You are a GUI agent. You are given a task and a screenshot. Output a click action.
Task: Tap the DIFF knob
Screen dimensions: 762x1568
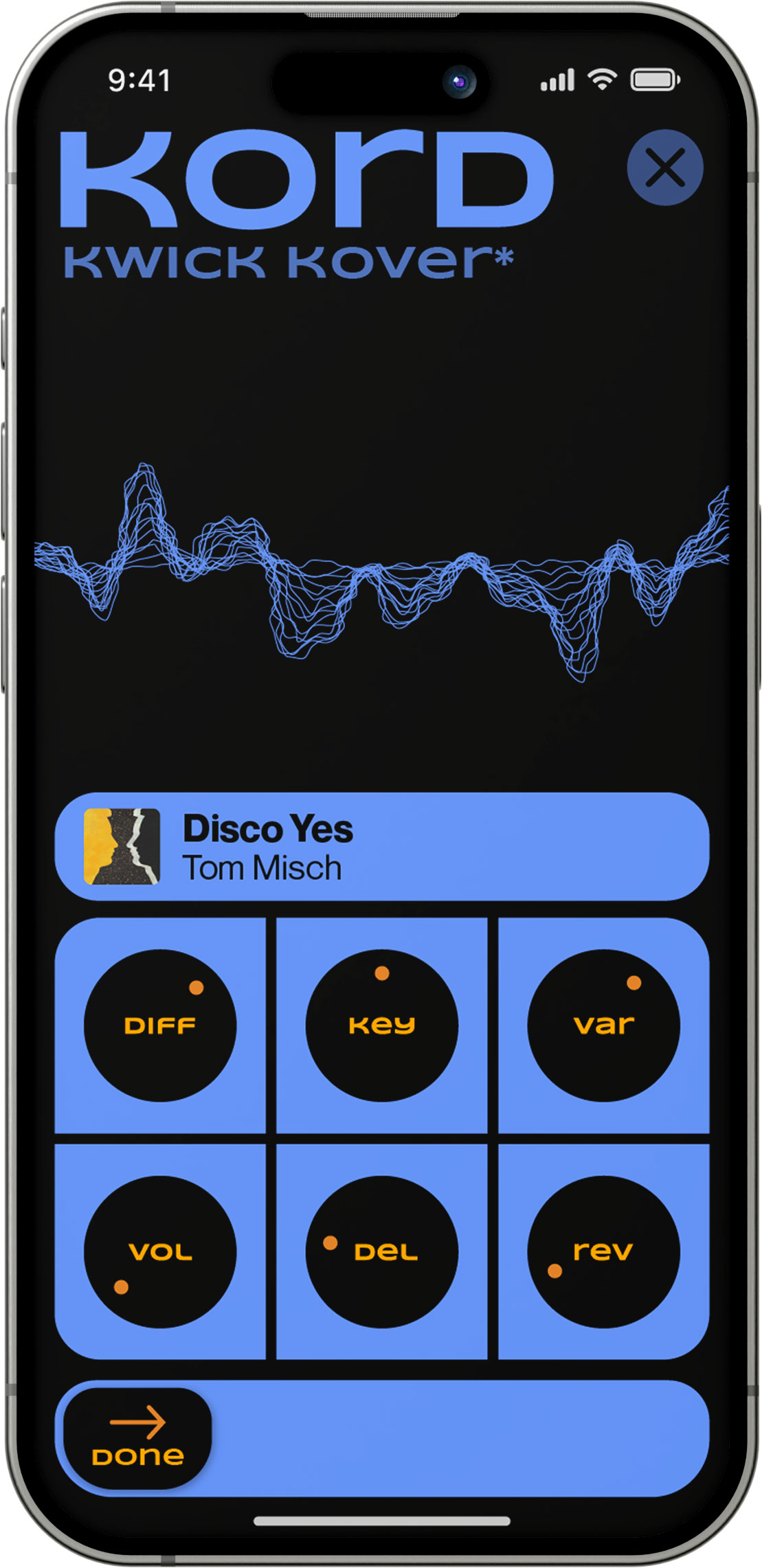coord(160,1025)
